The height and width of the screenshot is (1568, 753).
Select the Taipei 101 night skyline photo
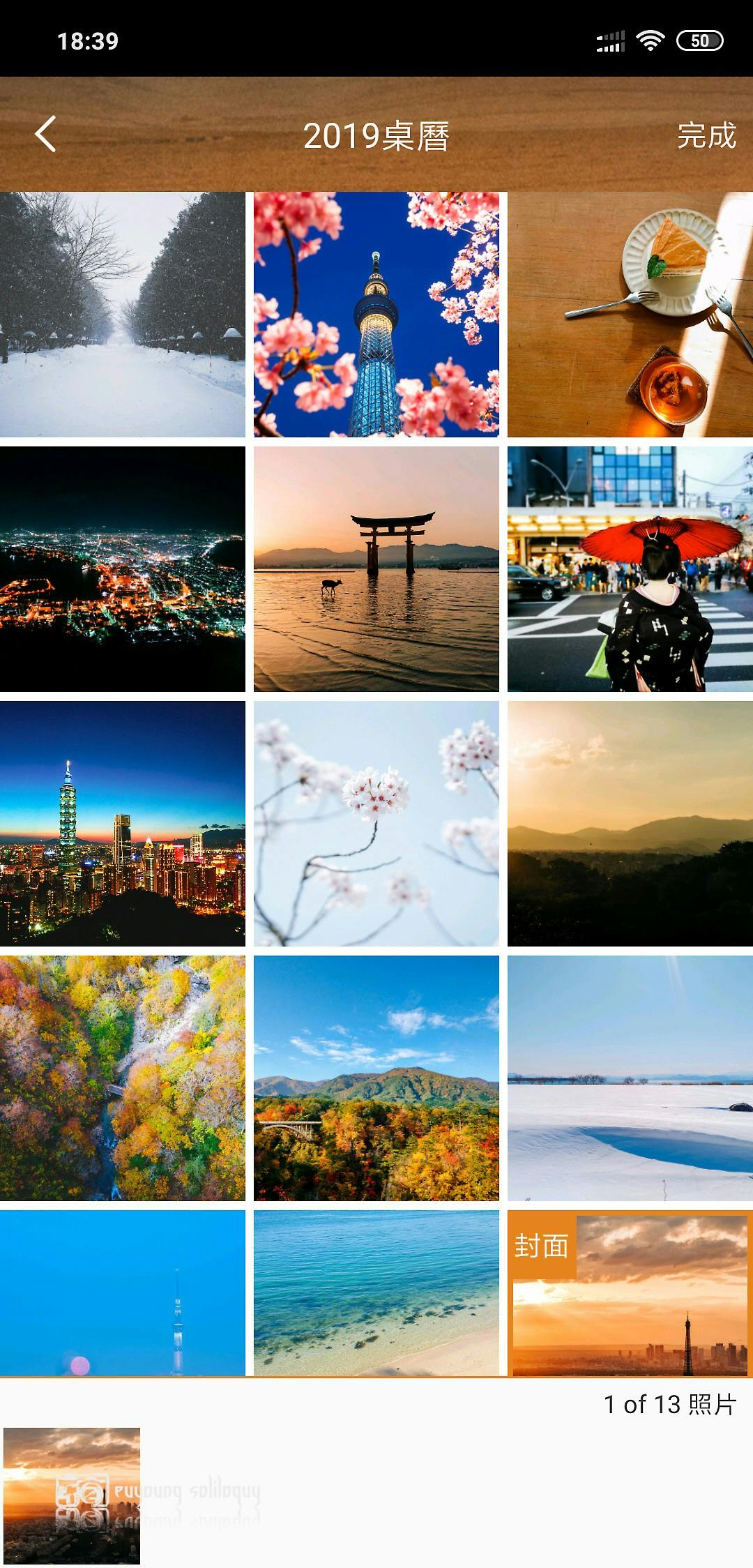(x=123, y=824)
